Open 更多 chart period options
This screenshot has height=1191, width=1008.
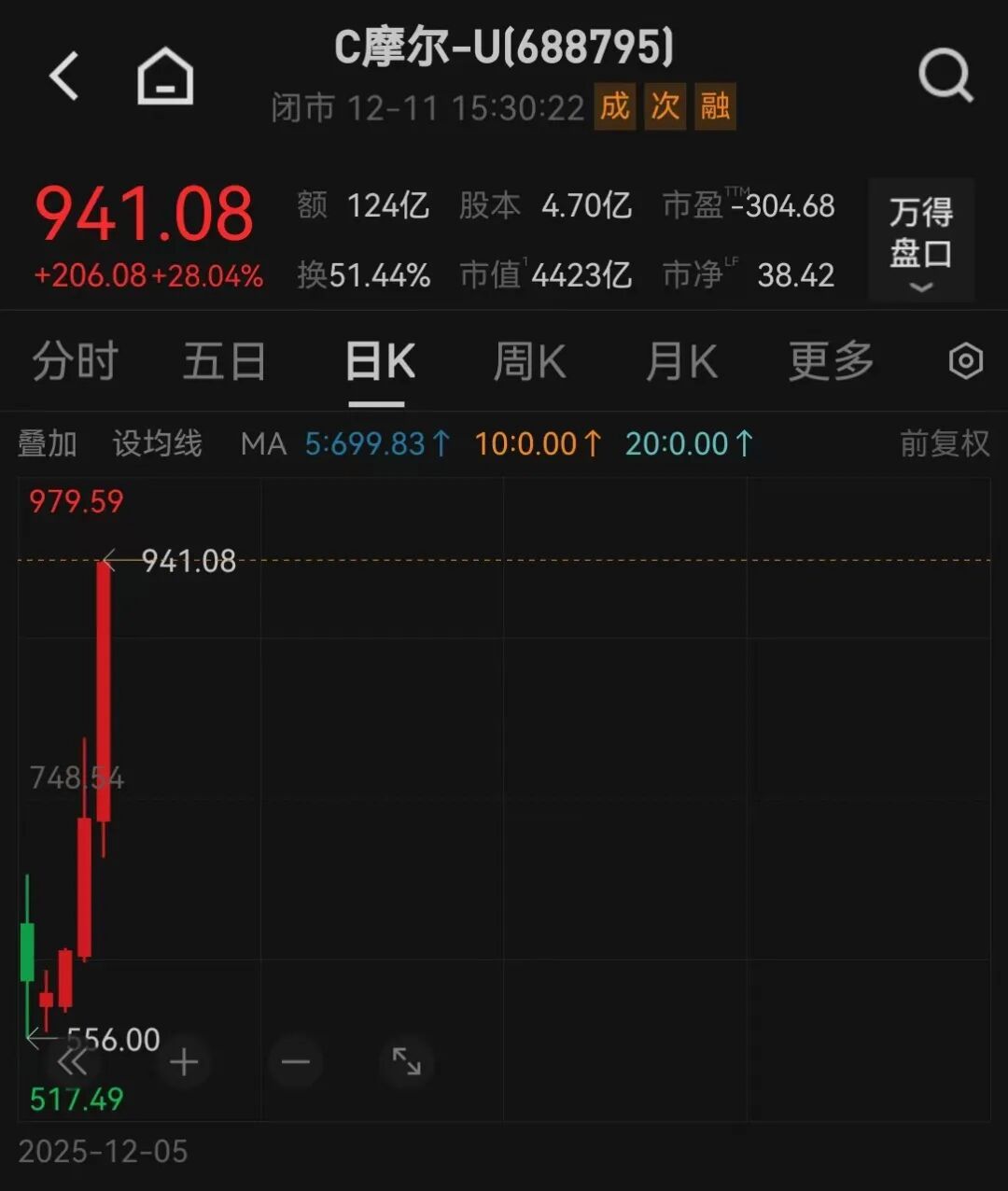pos(831,361)
